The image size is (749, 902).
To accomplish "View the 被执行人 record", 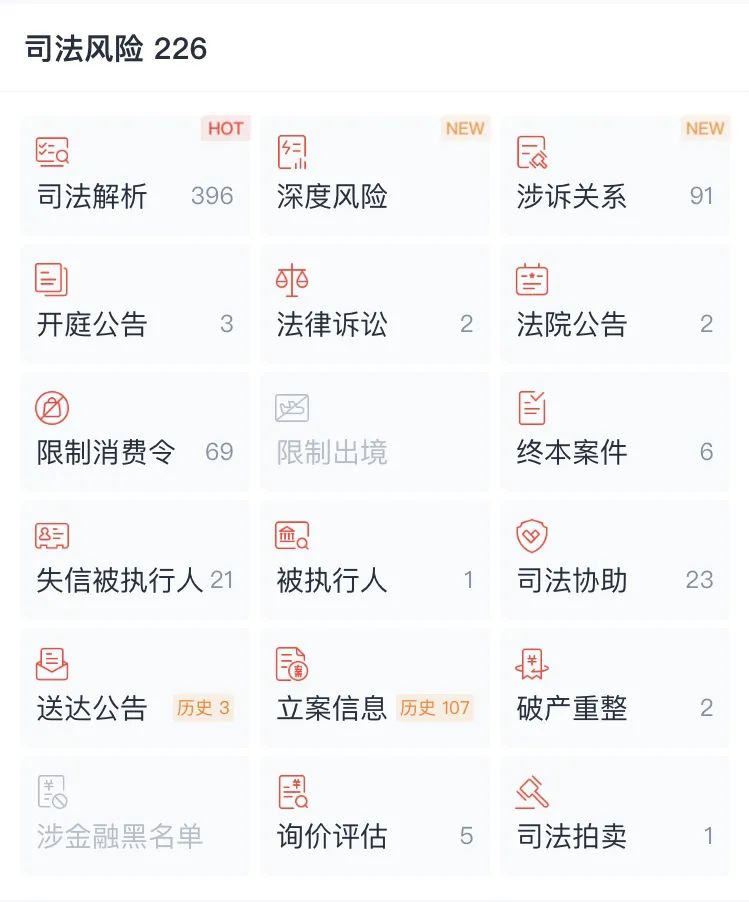I will 375,561.
